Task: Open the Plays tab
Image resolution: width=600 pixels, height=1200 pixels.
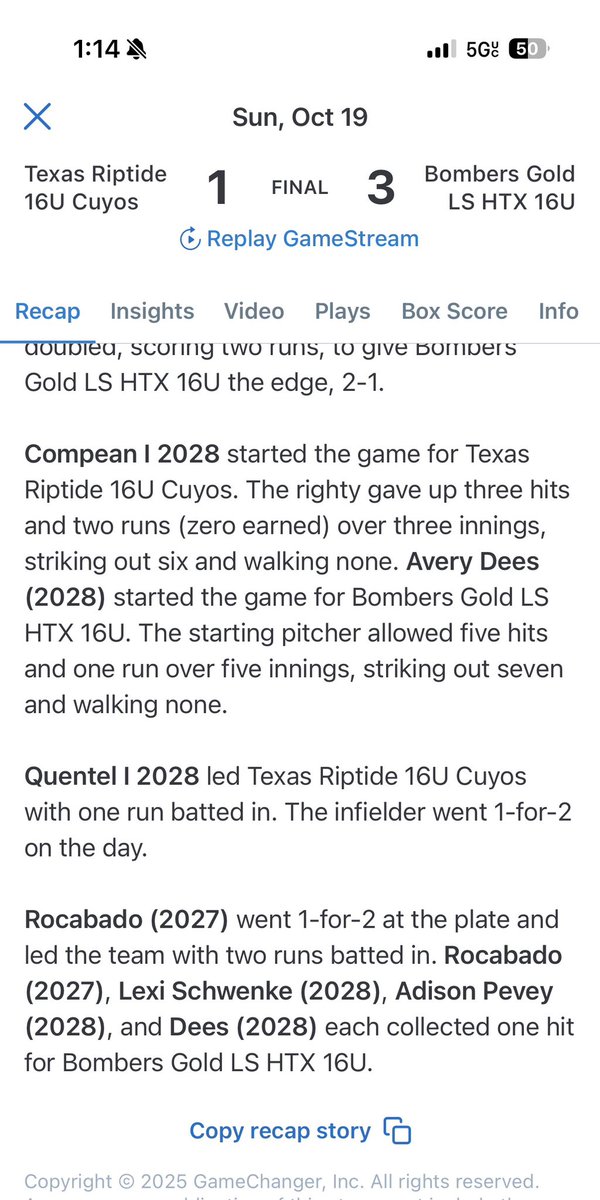Action: click(x=343, y=311)
